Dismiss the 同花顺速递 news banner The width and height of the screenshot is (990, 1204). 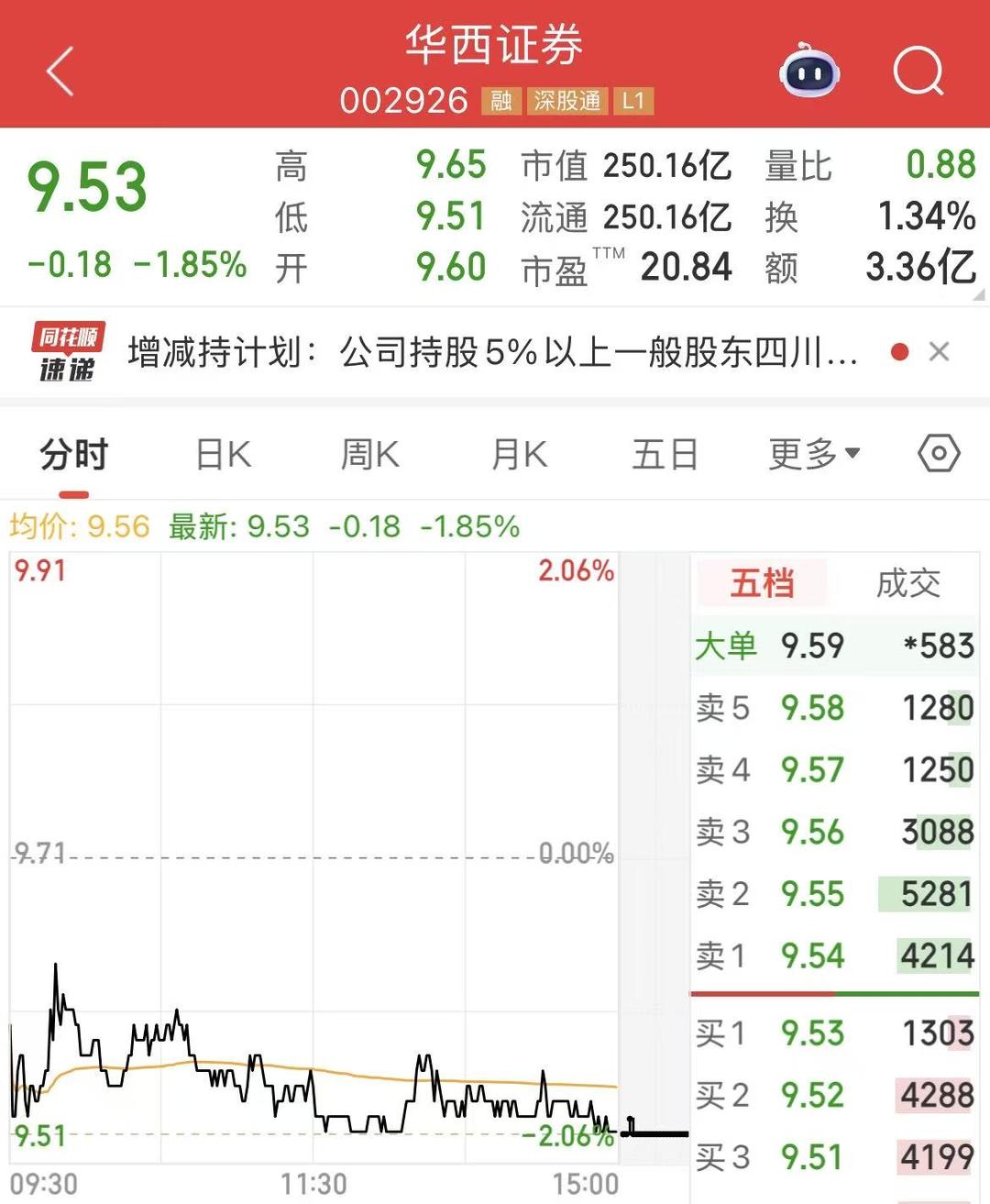[x=939, y=352]
